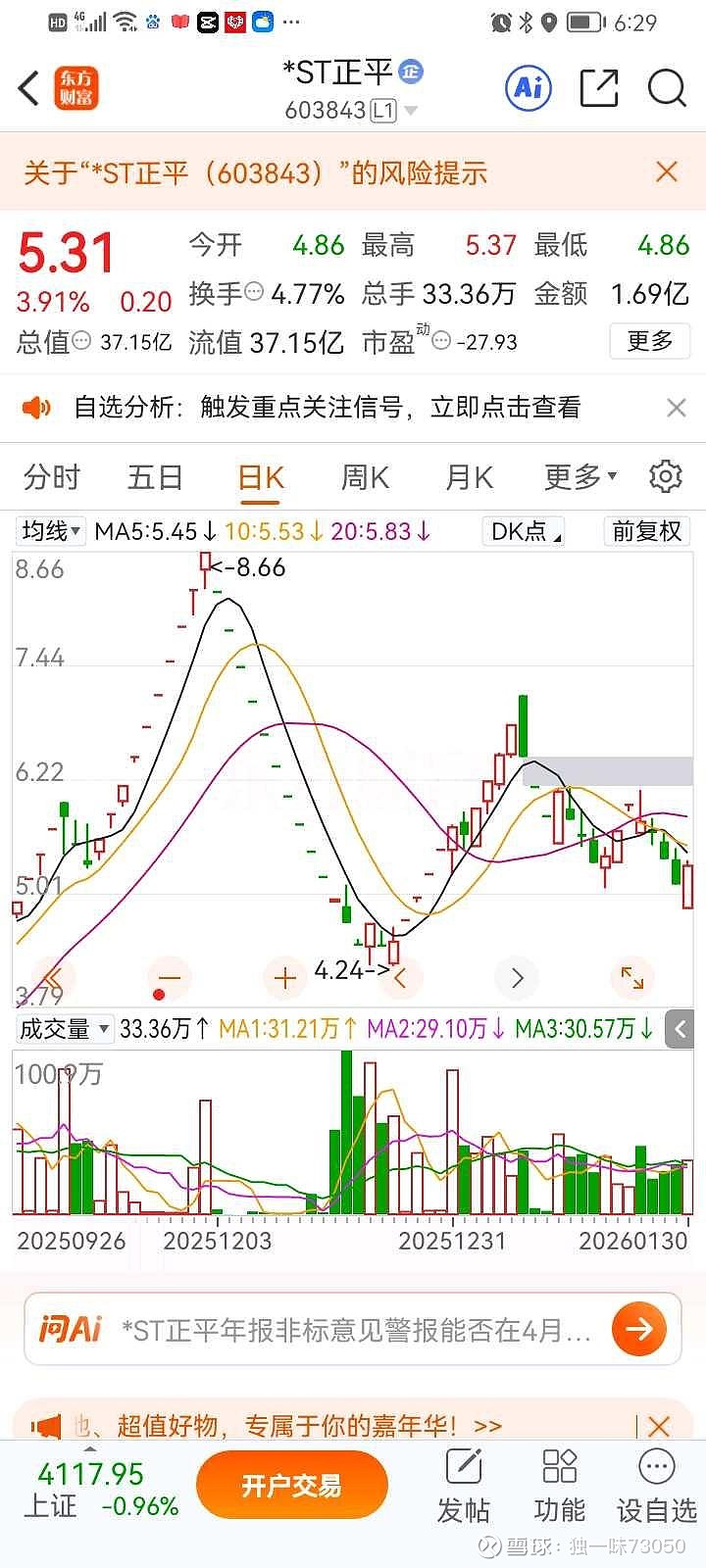Switch to the 五日 chart tab
Viewport: 706px width, 1568px height.
pyautogui.click(x=155, y=477)
